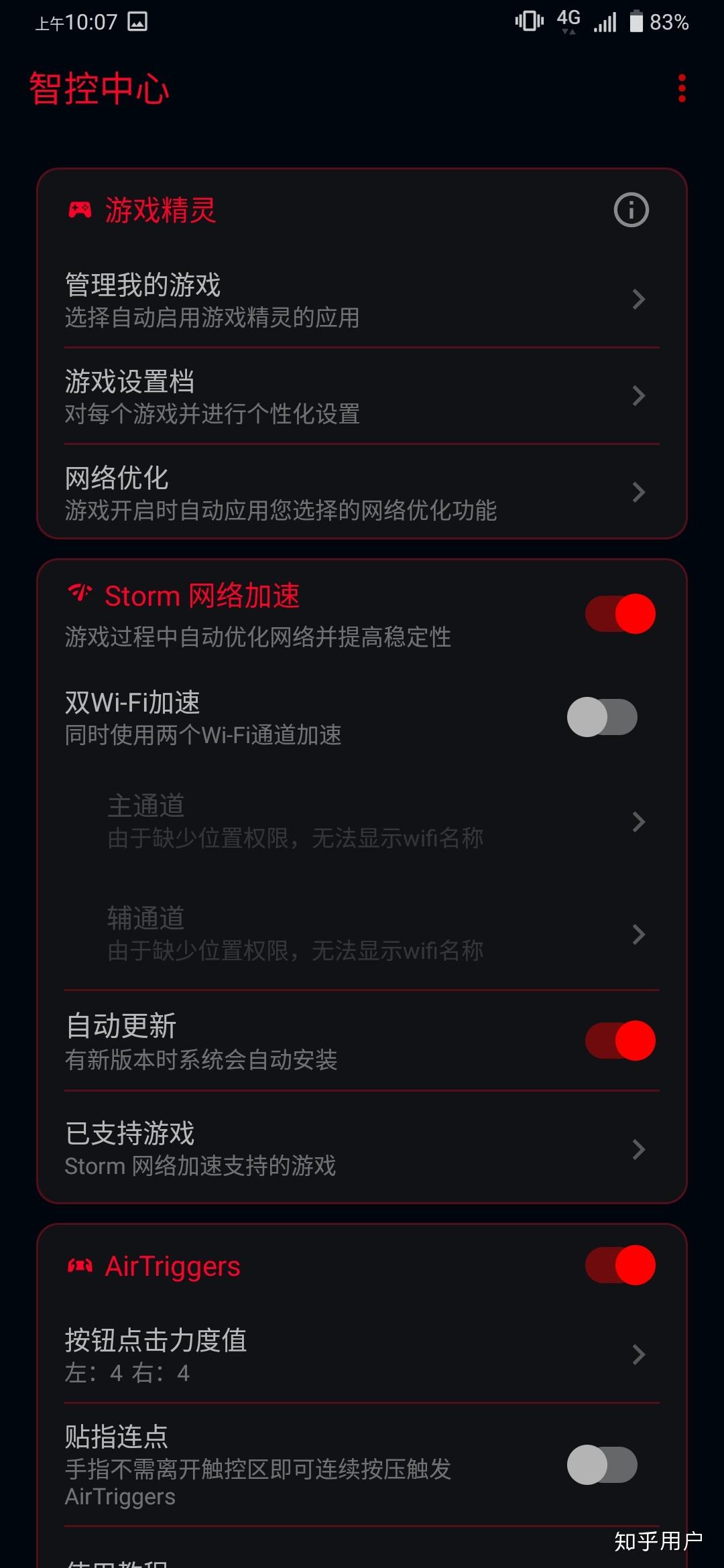Open the 已支持游戏 supported games list
Viewport: 724px width, 1568px height.
click(362, 1149)
